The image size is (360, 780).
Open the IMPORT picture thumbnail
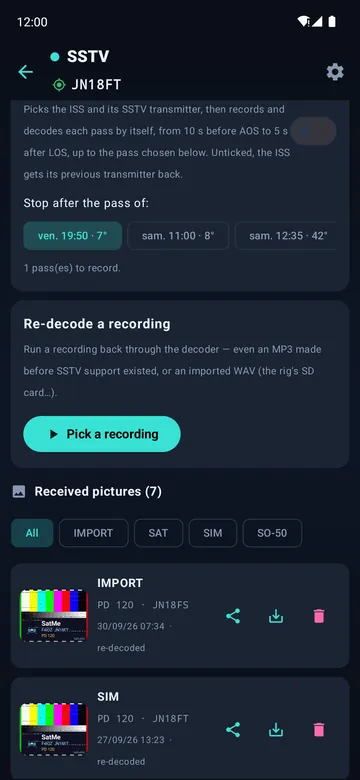click(x=54, y=615)
